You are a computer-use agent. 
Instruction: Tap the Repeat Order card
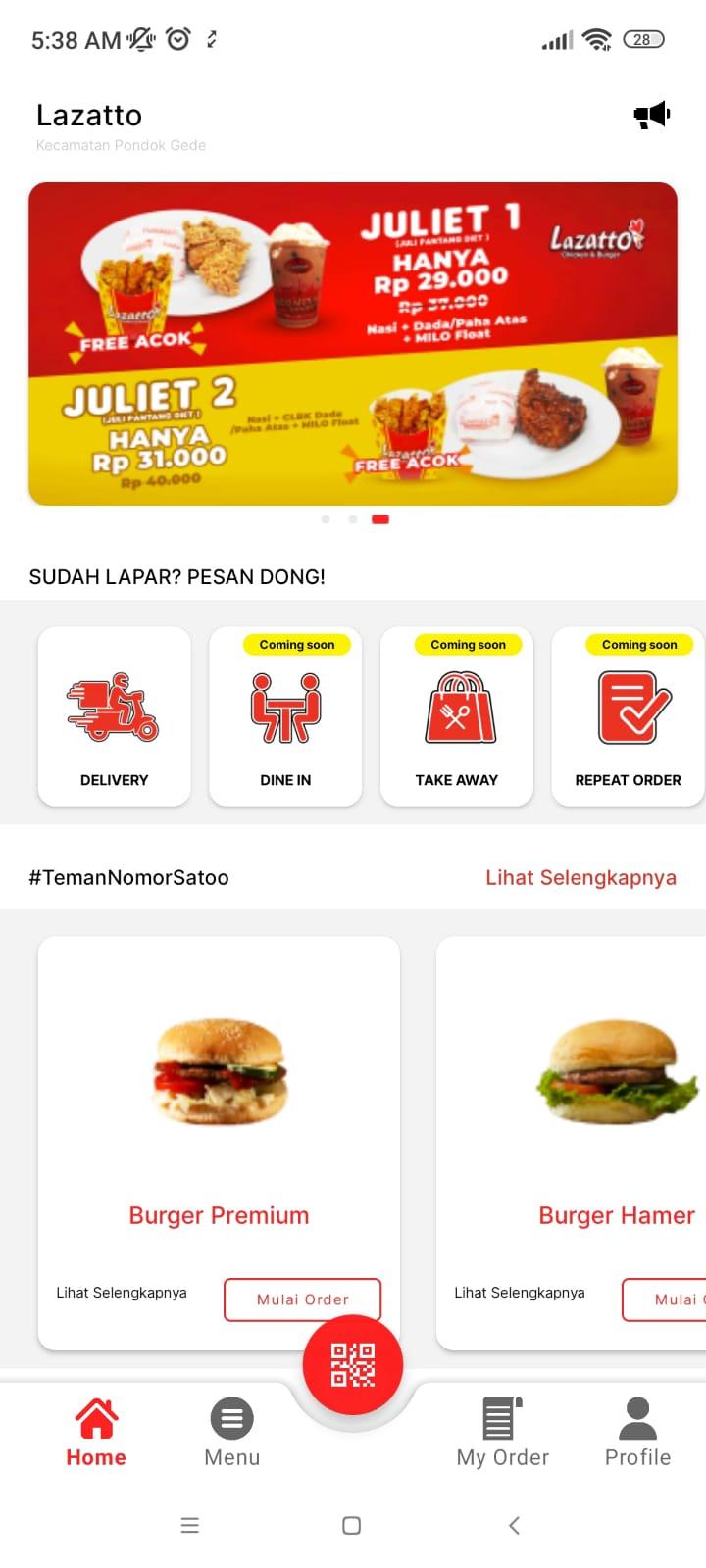click(629, 716)
